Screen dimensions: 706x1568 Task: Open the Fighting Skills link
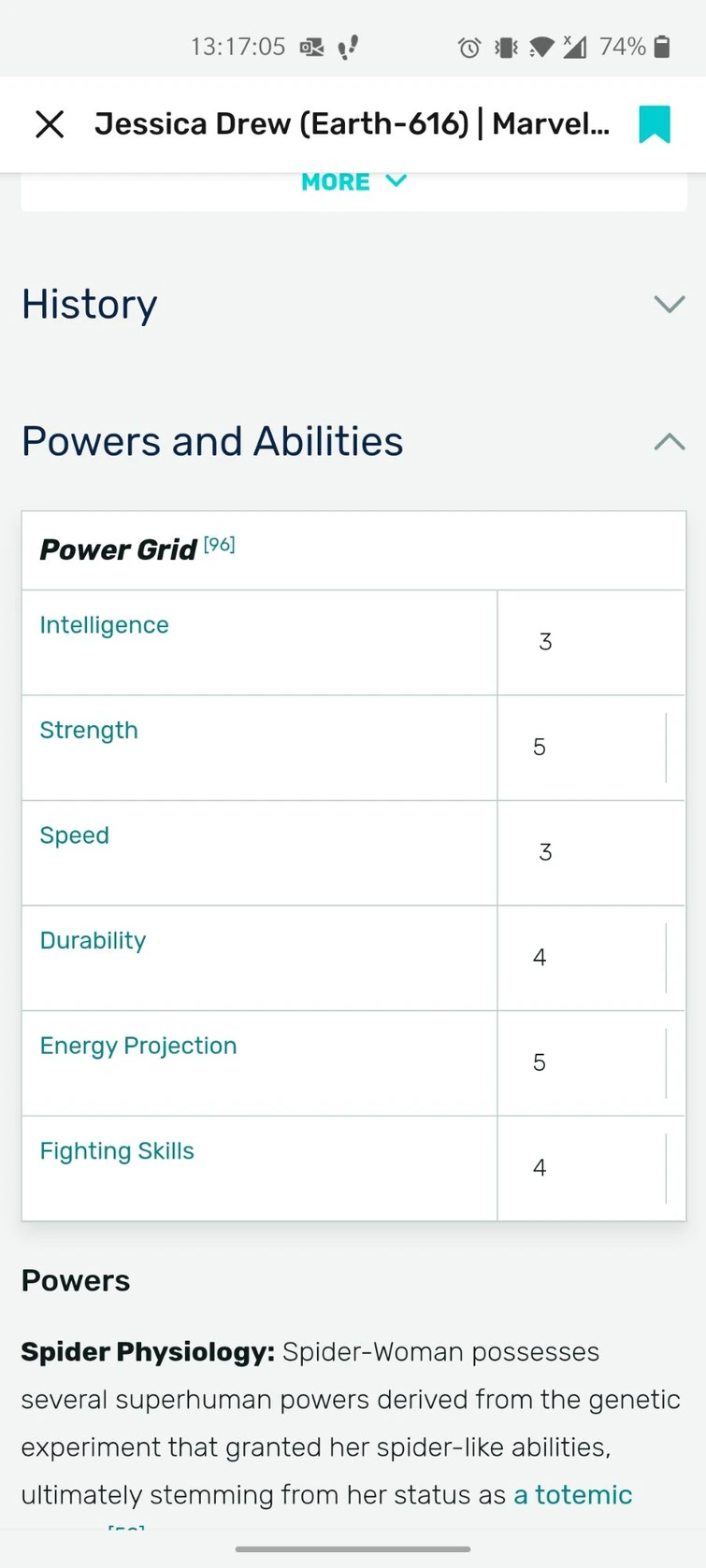click(117, 1151)
